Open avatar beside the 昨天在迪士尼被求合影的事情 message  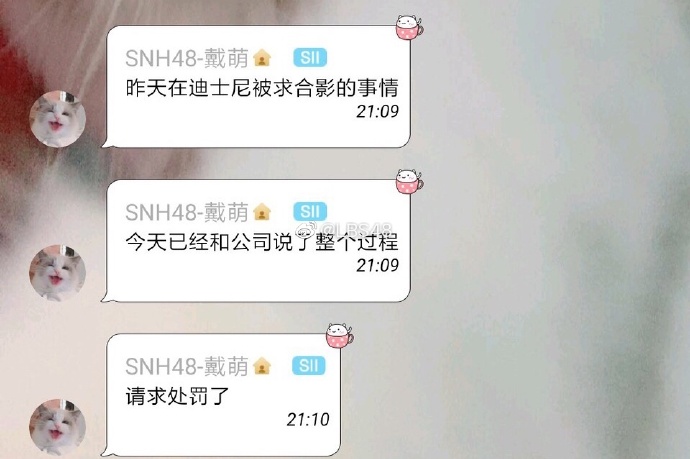(x=57, y=120)
